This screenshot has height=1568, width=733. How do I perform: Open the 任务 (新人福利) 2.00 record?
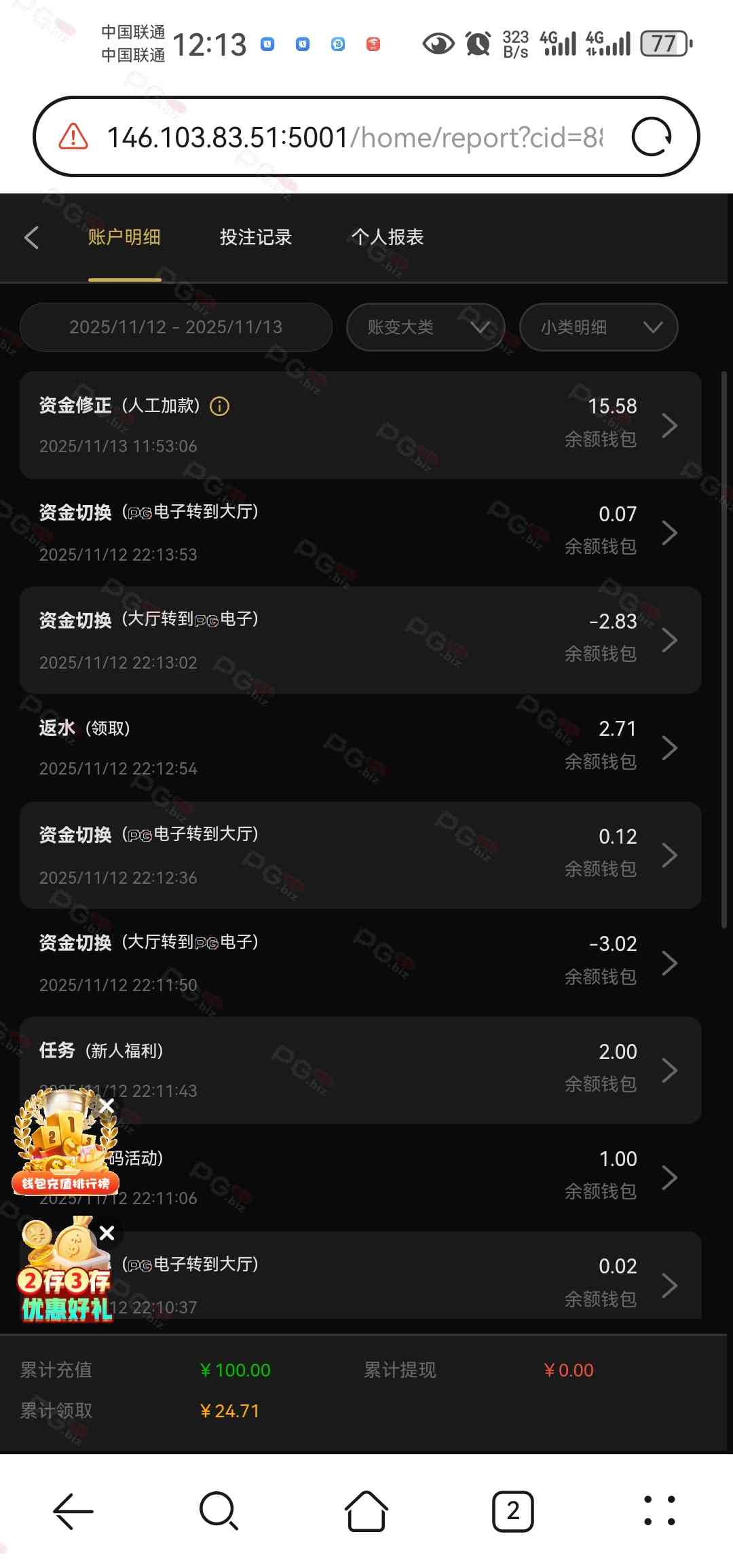pos(360,1070)
